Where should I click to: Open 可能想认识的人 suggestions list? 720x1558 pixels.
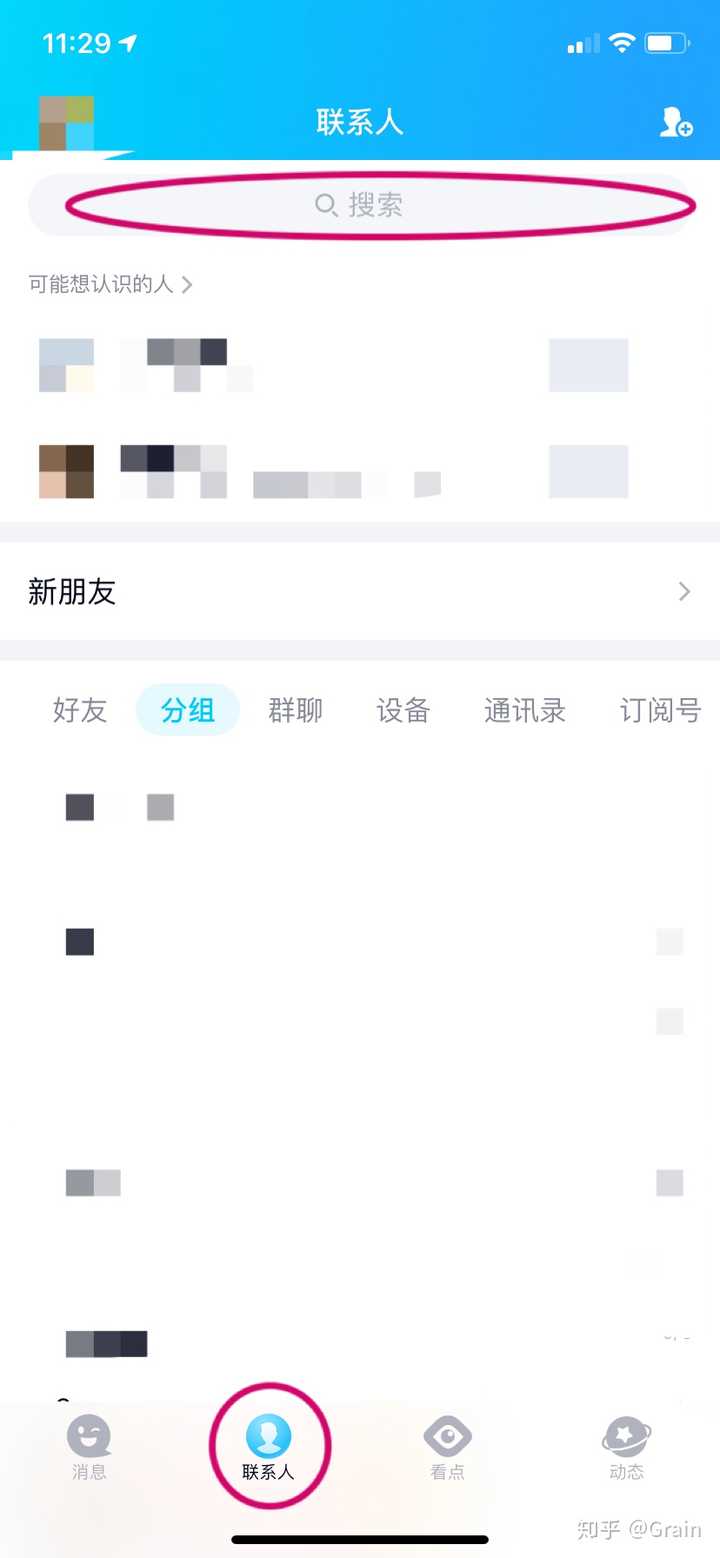point(110,285)
